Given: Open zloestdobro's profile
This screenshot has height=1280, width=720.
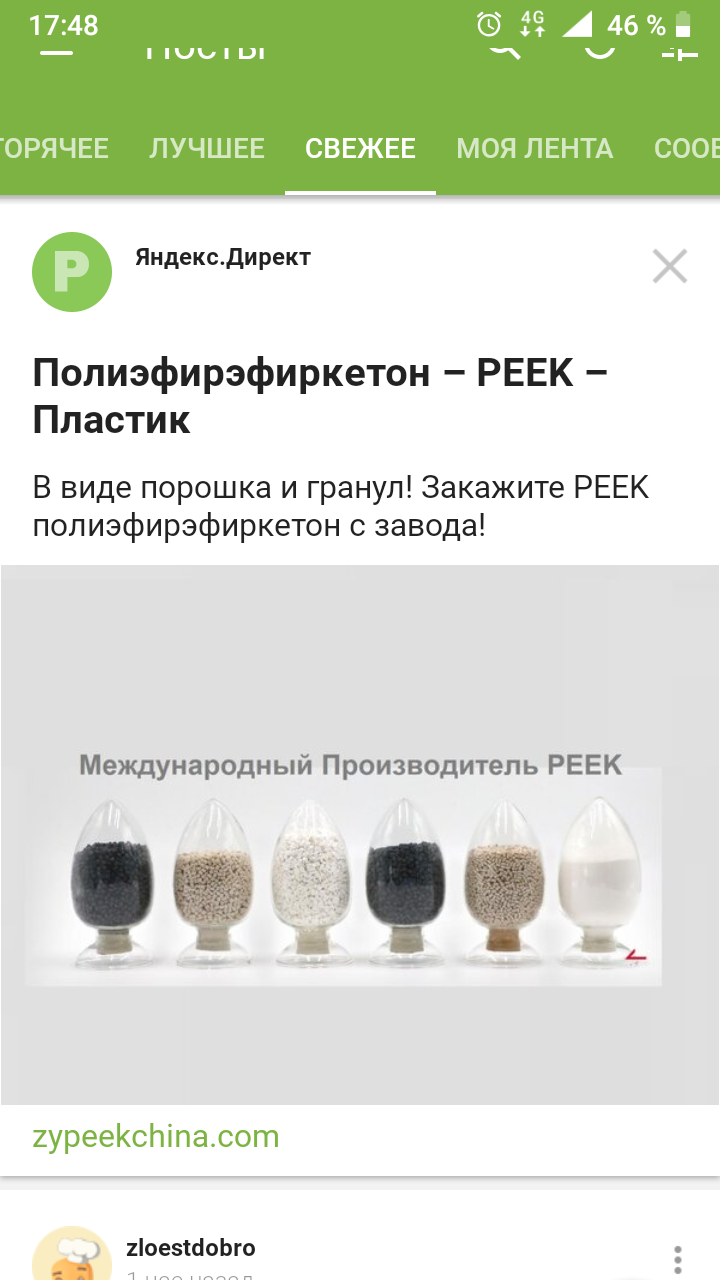Looking at the screenshot, I should [x=191, y=1248].
